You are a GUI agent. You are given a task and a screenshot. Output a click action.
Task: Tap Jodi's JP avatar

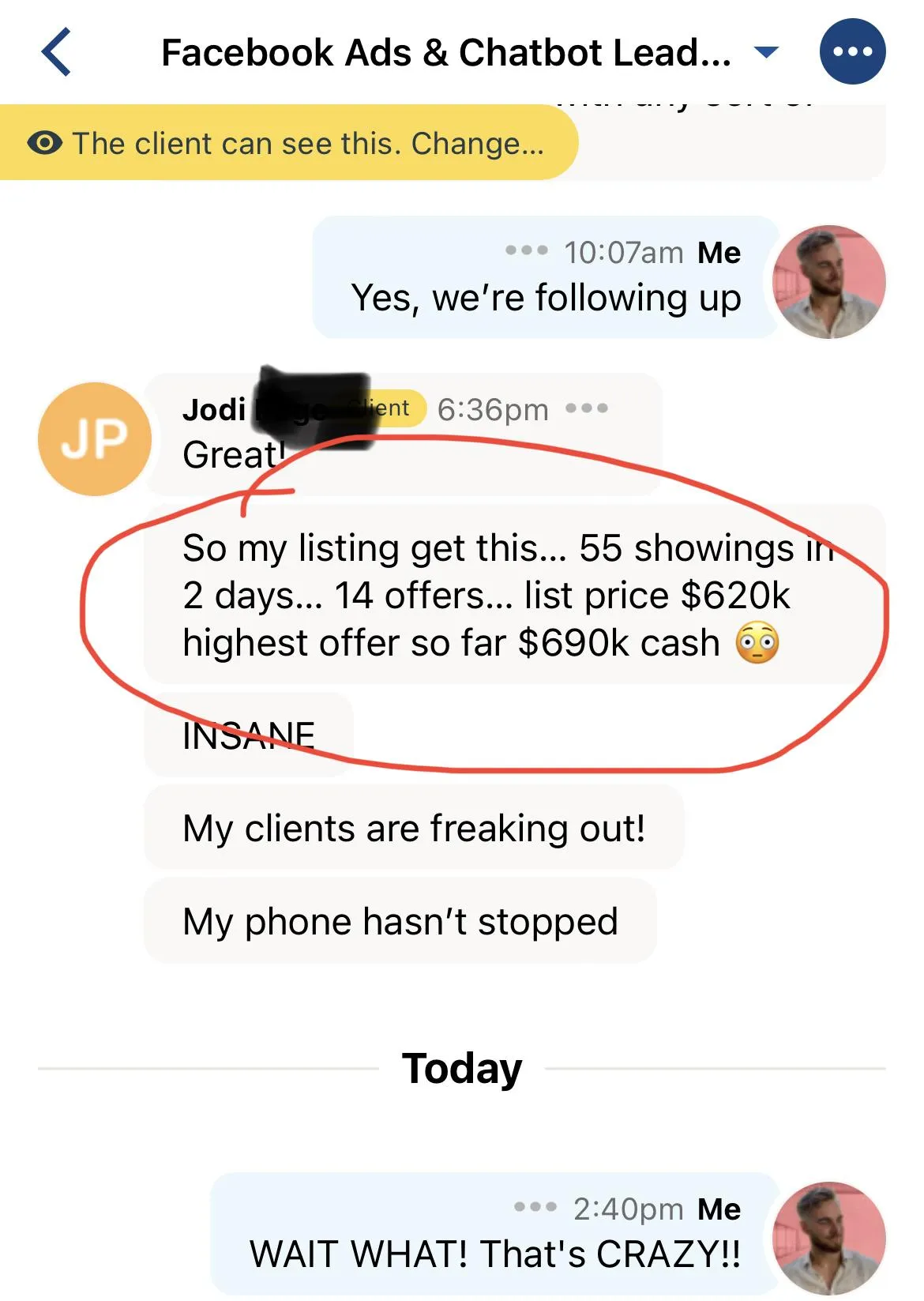click(95, 439)
